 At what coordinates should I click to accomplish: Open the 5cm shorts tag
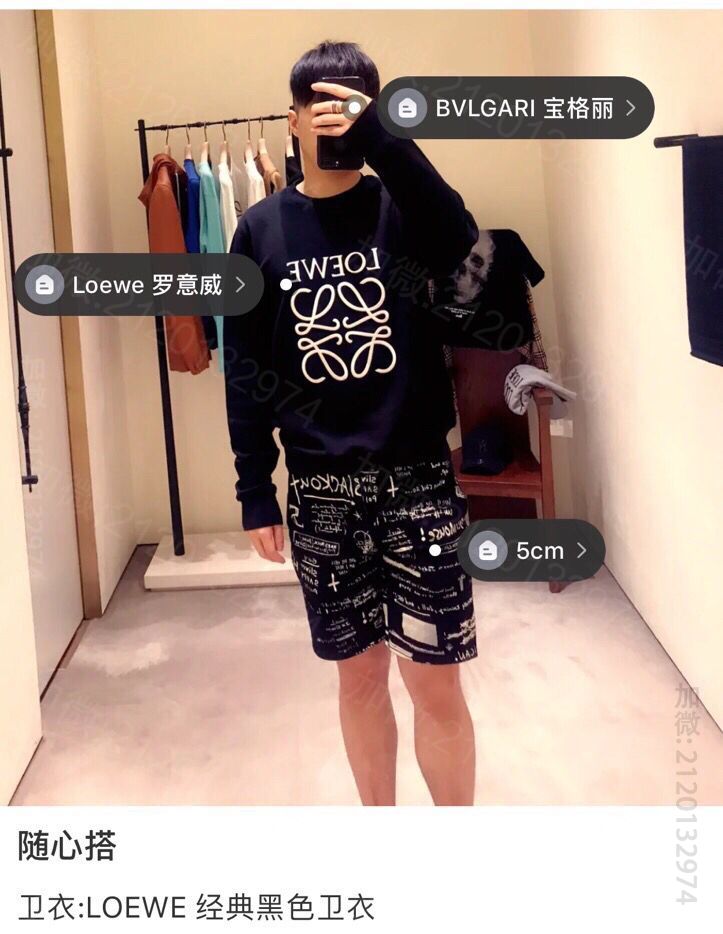point(532,550)
